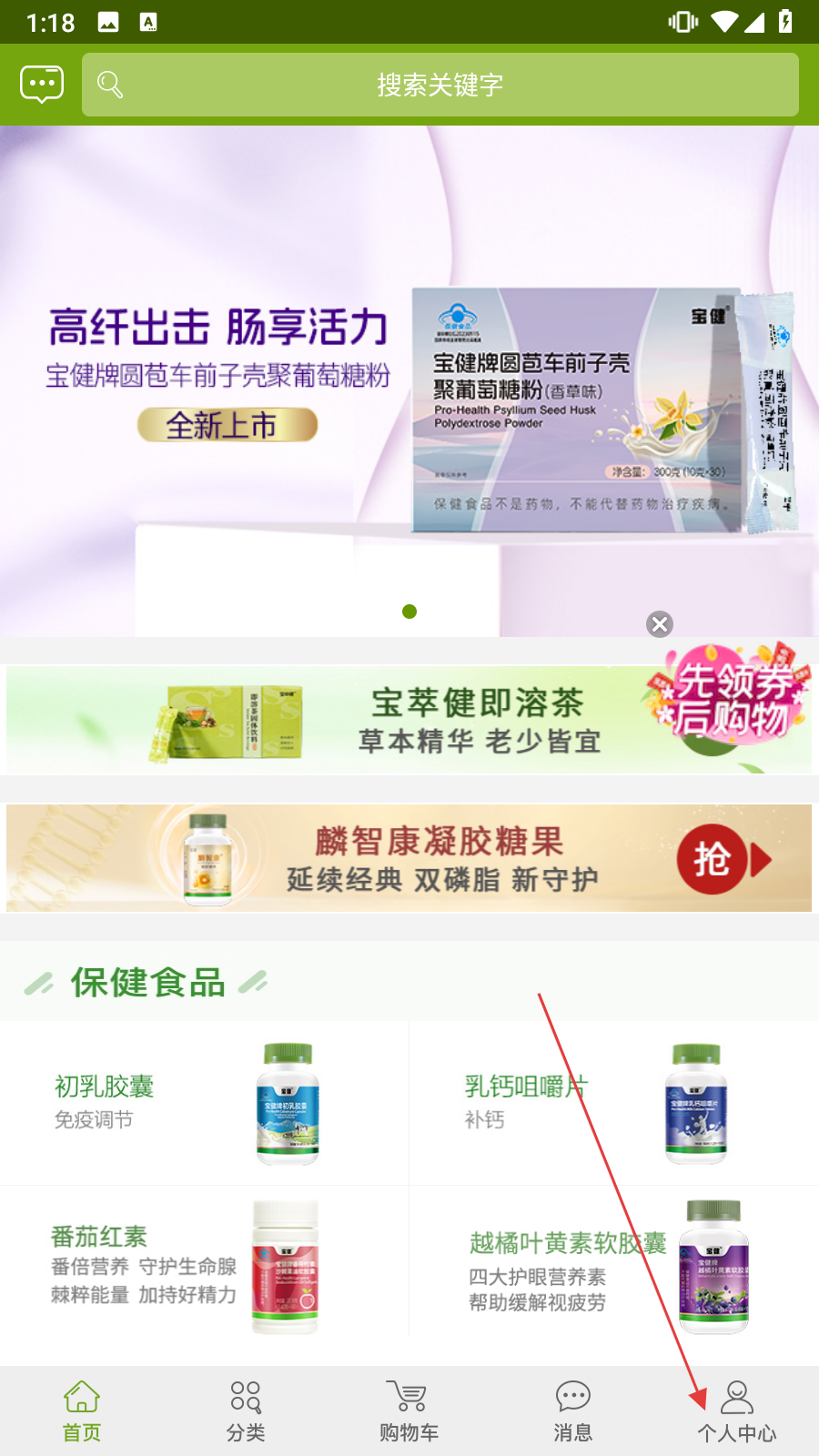Close the 先领券后购物 coupon promo
Screen dimensions: 819x1456
tap(660, 624)
